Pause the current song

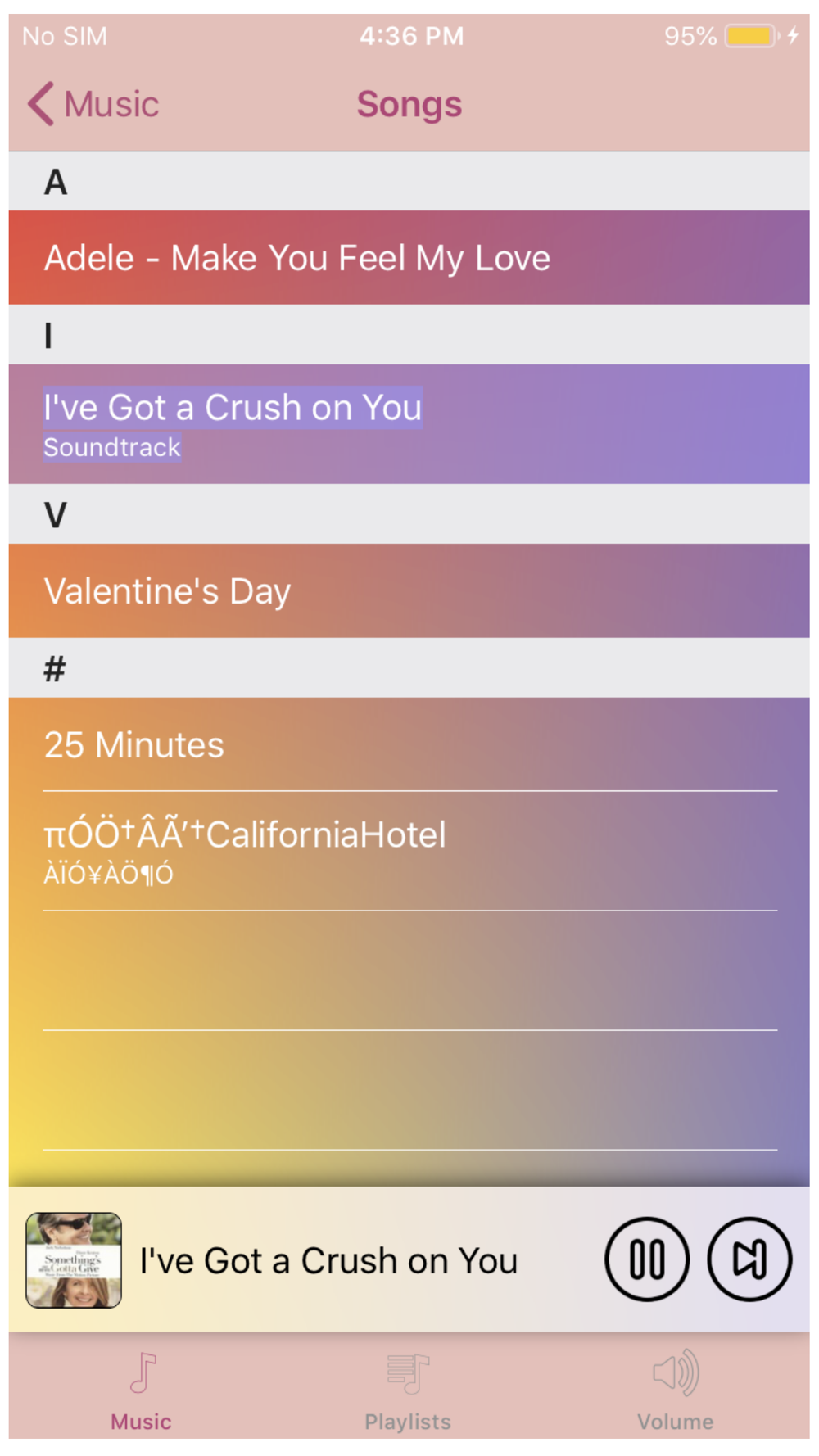647,1259
